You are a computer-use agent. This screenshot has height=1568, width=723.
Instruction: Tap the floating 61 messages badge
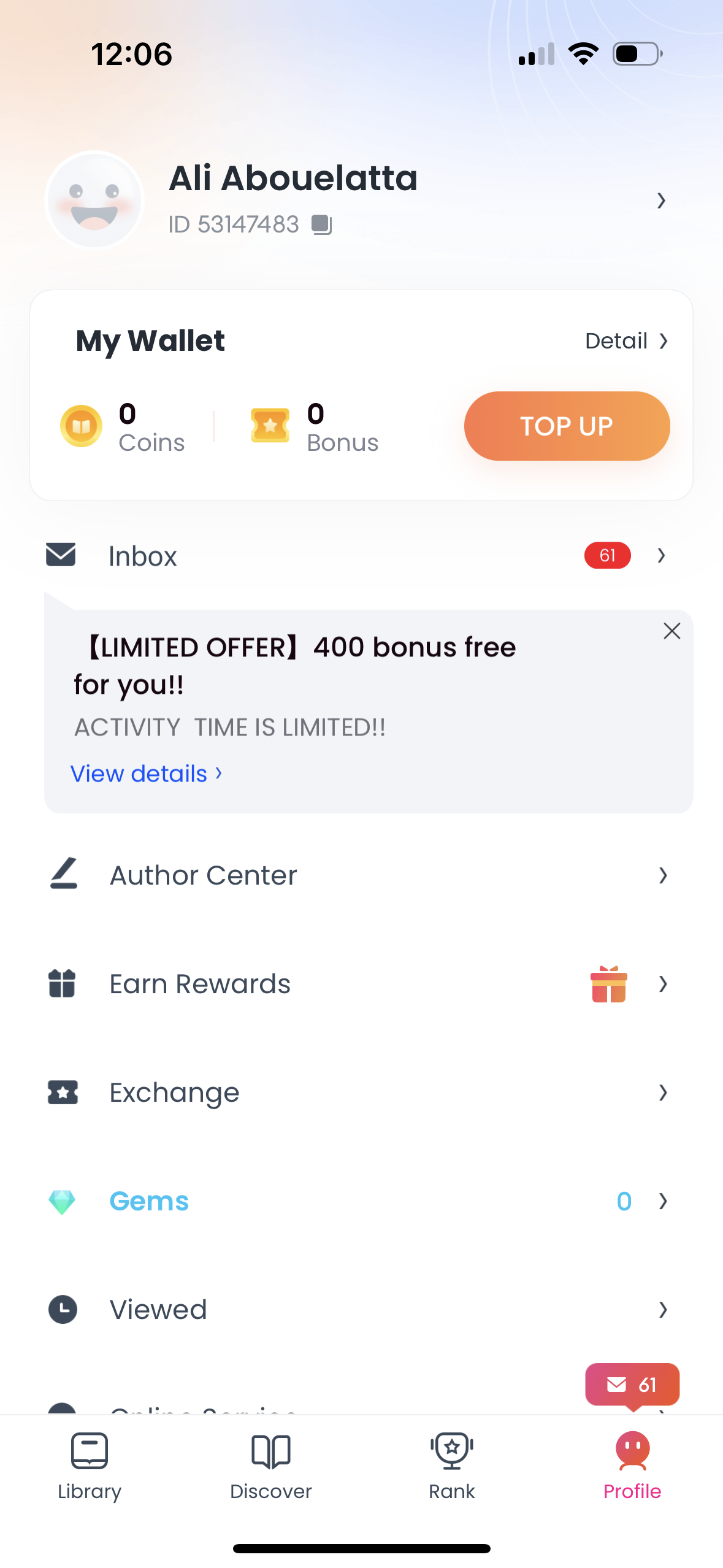click(632, 1385)
